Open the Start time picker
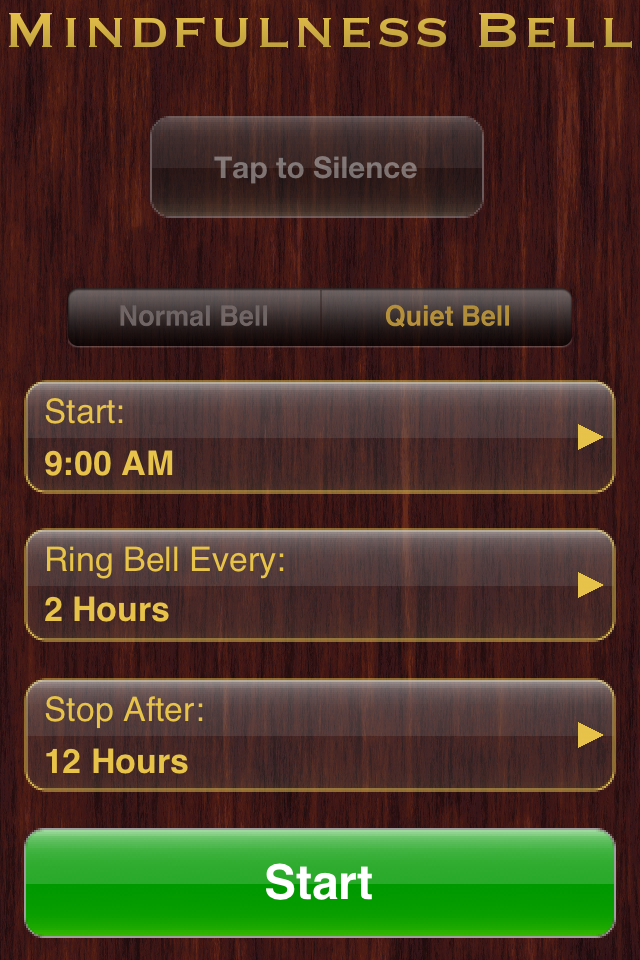640x960 pixels. [319, 437]
